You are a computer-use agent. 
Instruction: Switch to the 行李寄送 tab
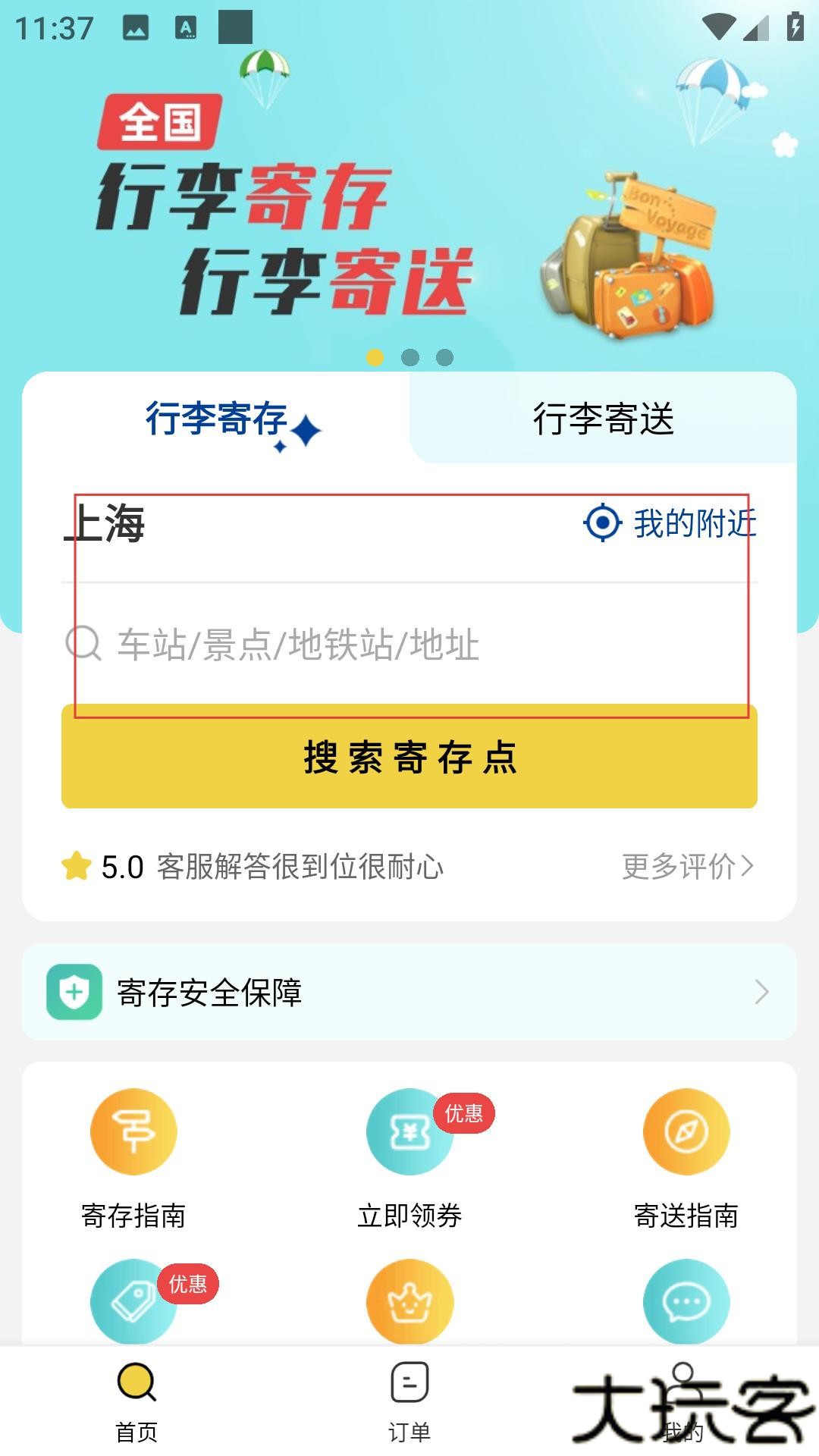click(x=603, y=419)
